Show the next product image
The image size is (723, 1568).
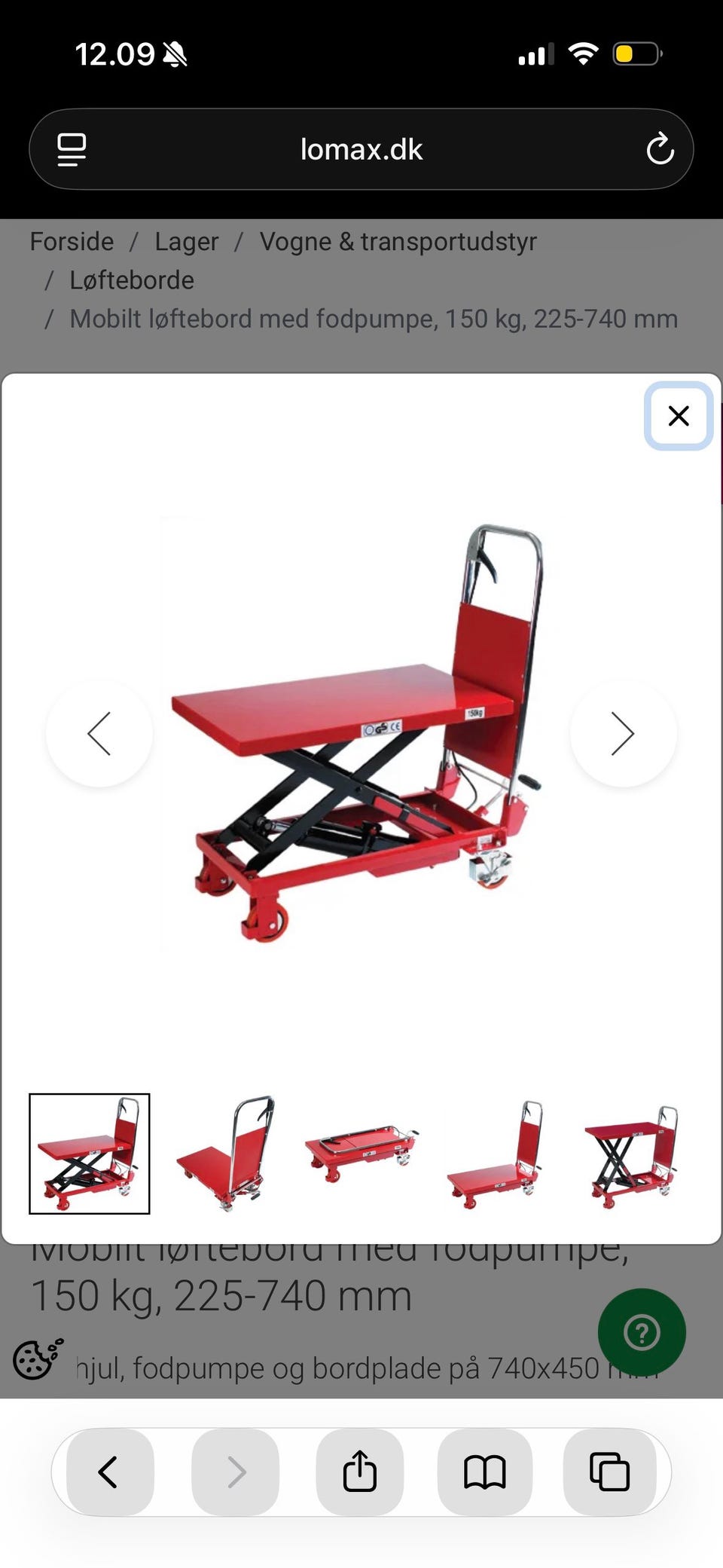click(x=623, y=733)
